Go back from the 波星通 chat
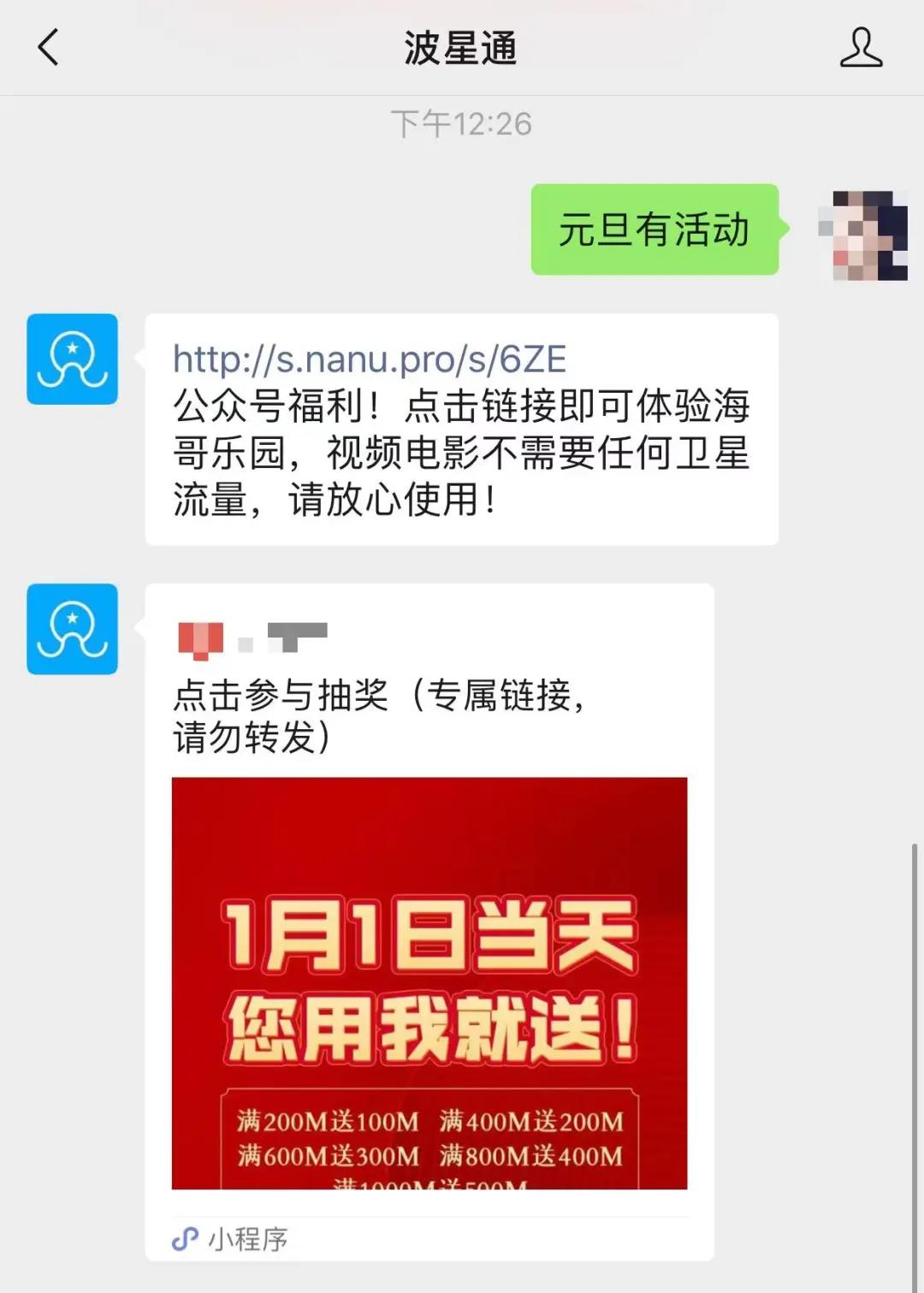The height and width of the screenshot is (1293, 924). point(49,47)
